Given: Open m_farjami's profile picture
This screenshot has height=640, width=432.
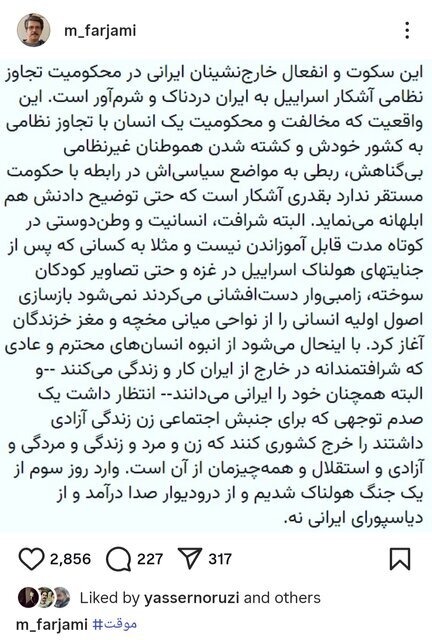Looking at the screenshot, I should coord(33,30).
